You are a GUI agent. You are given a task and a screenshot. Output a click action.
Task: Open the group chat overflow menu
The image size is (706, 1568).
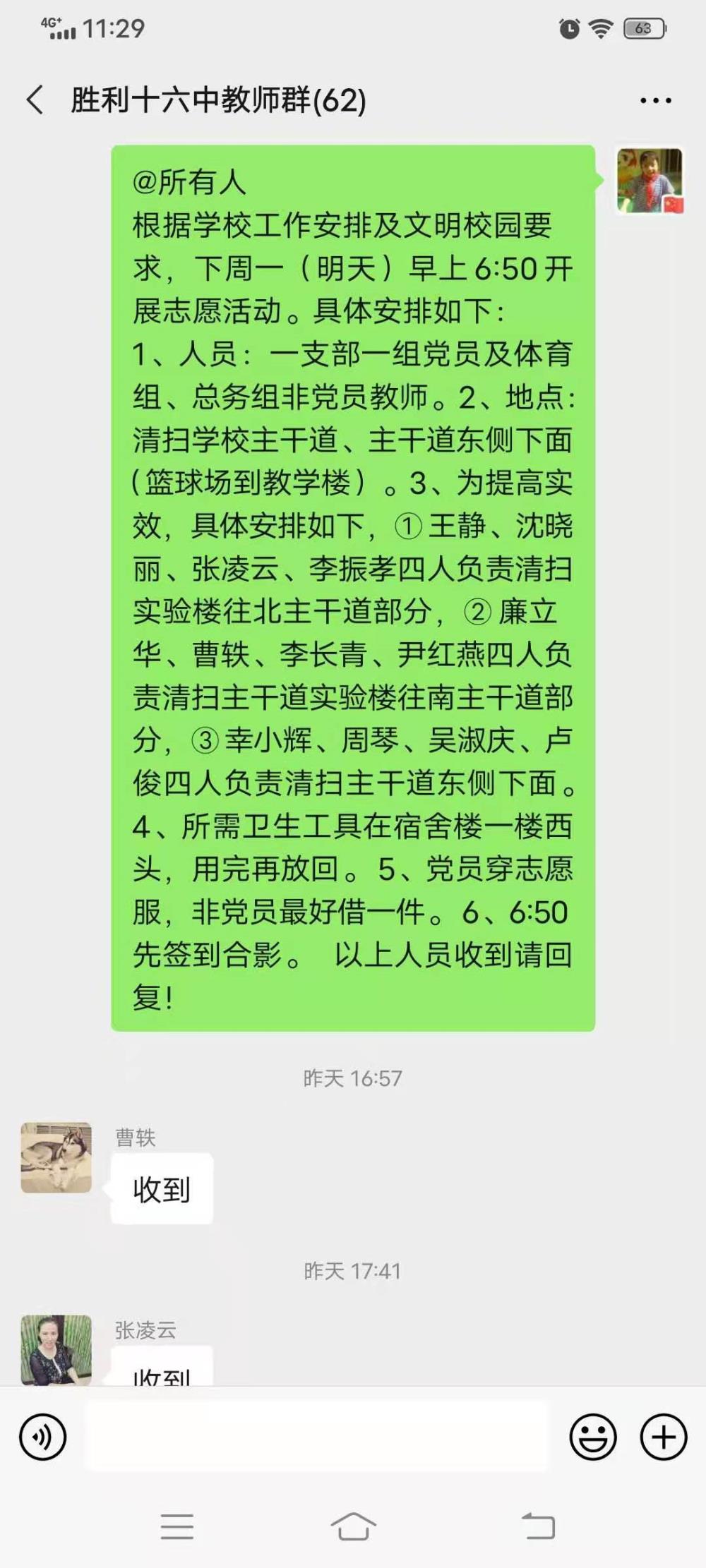pyautogui.click(x=655, y=101)
